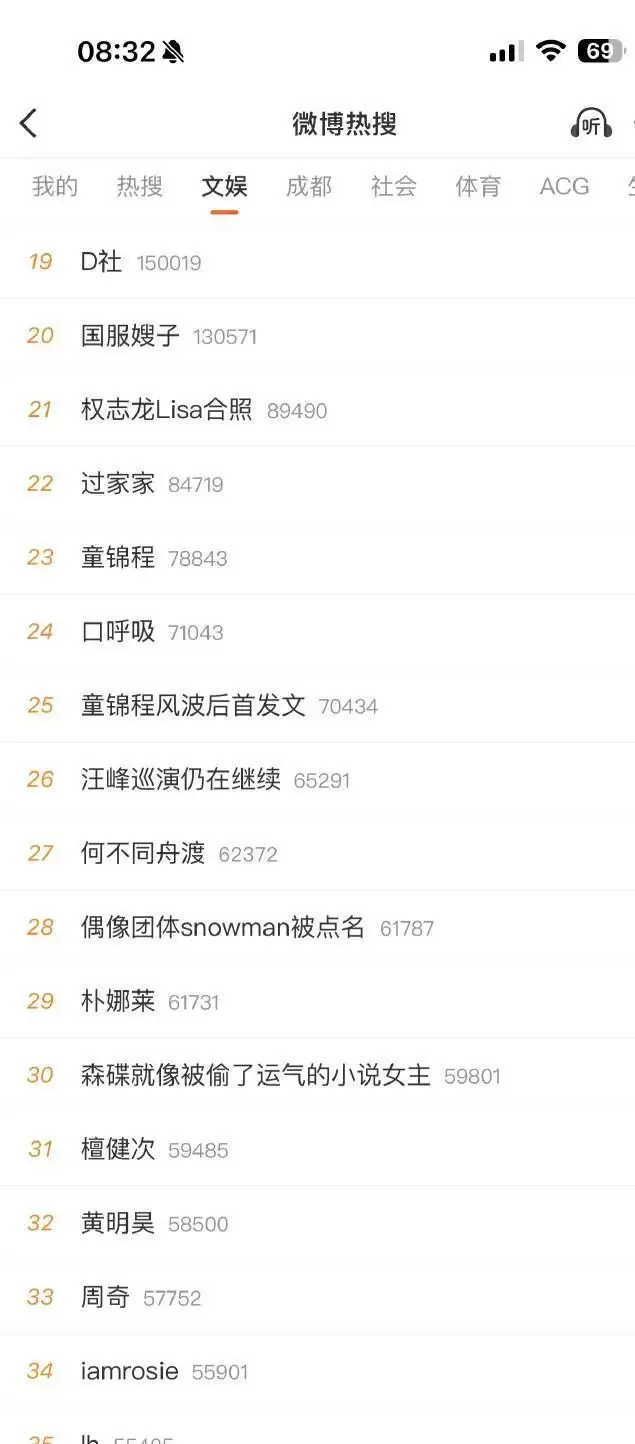Open the 社会 tab

click(x=393, y=186)
